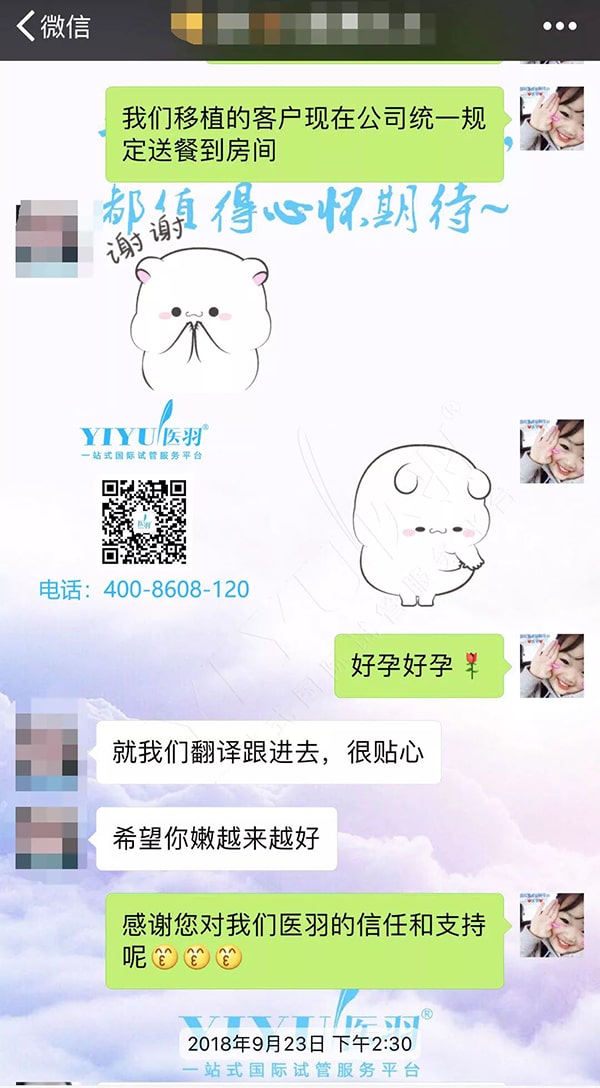Go back to the 微信 chat list
600x1088 pixels.
click(x=52, y=27)
